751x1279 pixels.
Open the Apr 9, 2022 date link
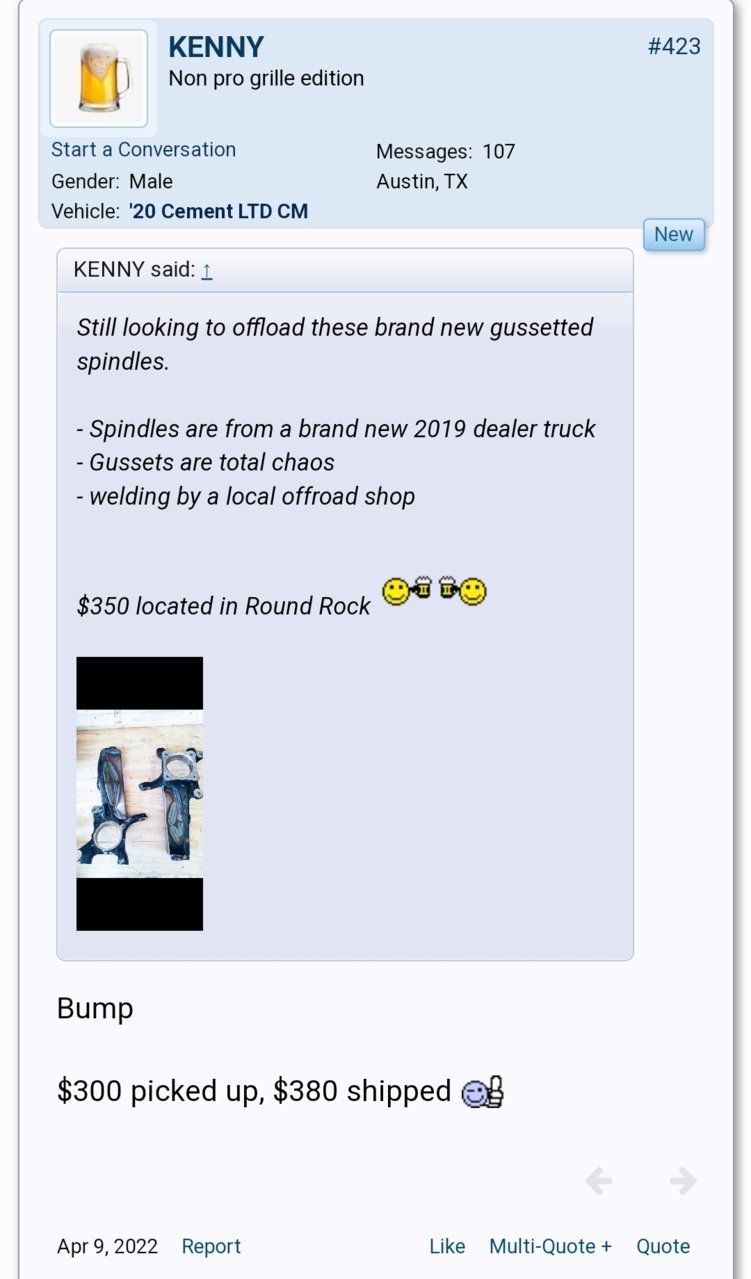coord(107,1246)
